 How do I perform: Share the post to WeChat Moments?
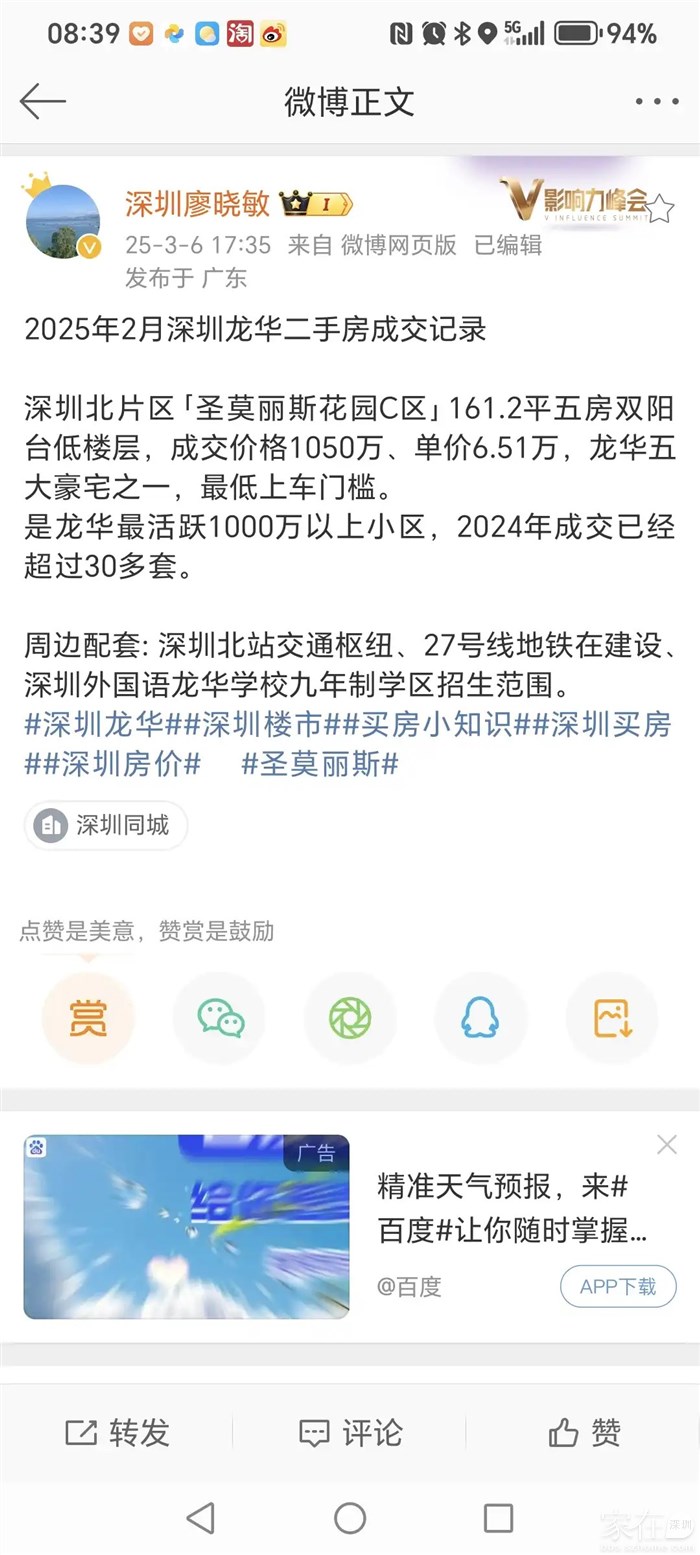point(350,1018)
